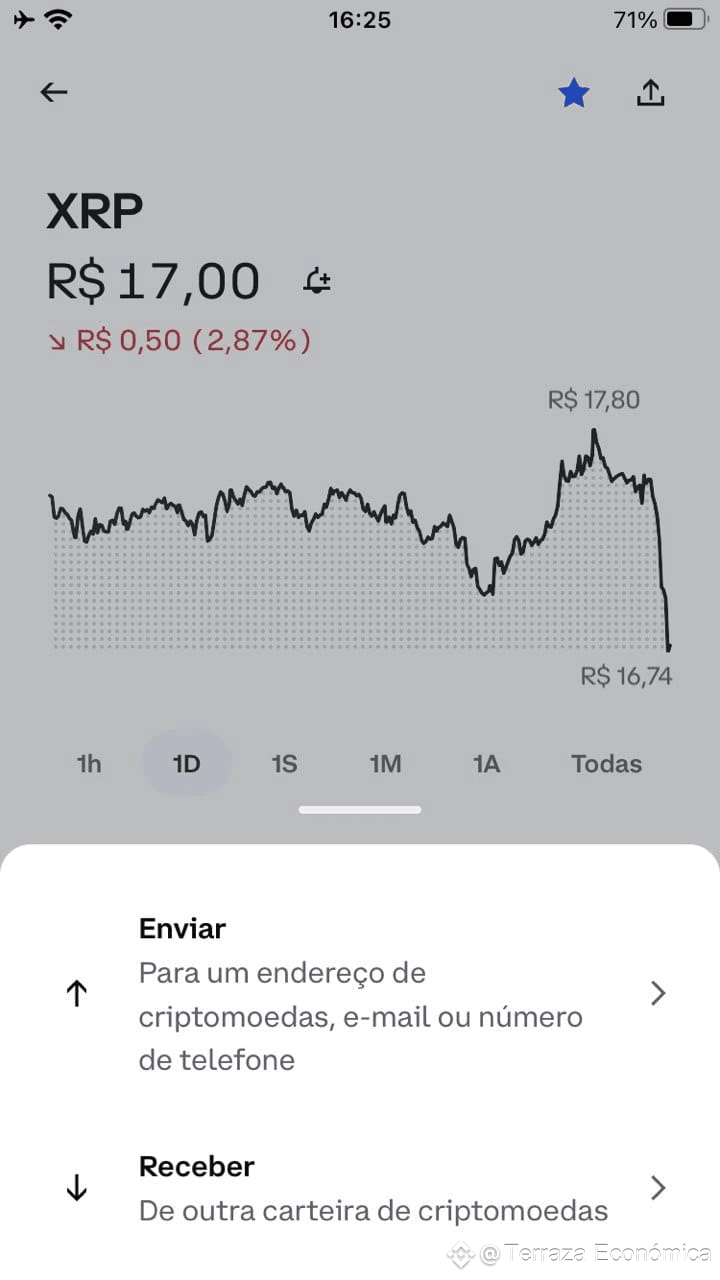
Task: Share the XRP page
Action: pyautogui.click(x=650, y=93)
